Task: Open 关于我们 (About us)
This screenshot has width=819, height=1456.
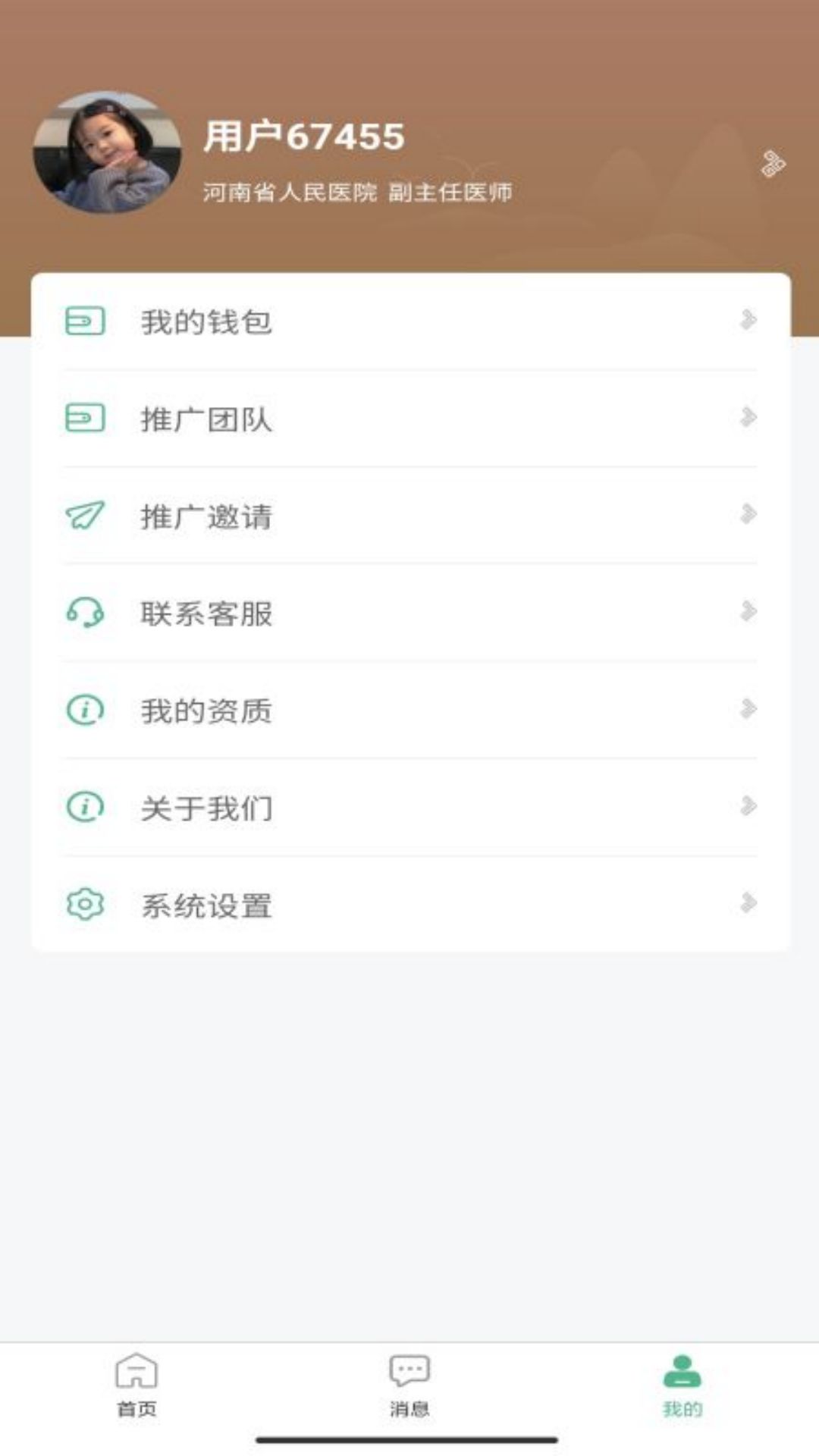Action: point(409,808)
